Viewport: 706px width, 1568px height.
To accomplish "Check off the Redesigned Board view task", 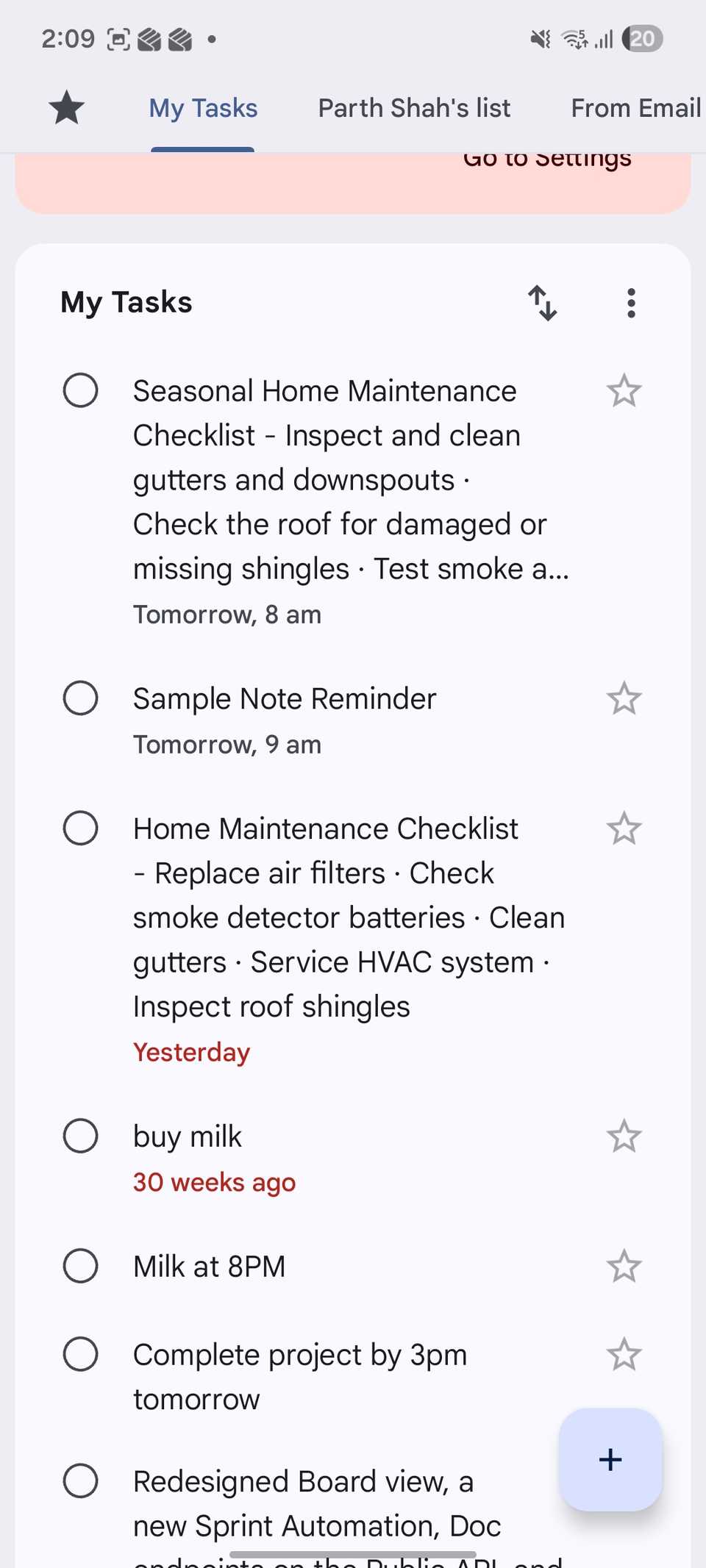I will coord(81,1481).
